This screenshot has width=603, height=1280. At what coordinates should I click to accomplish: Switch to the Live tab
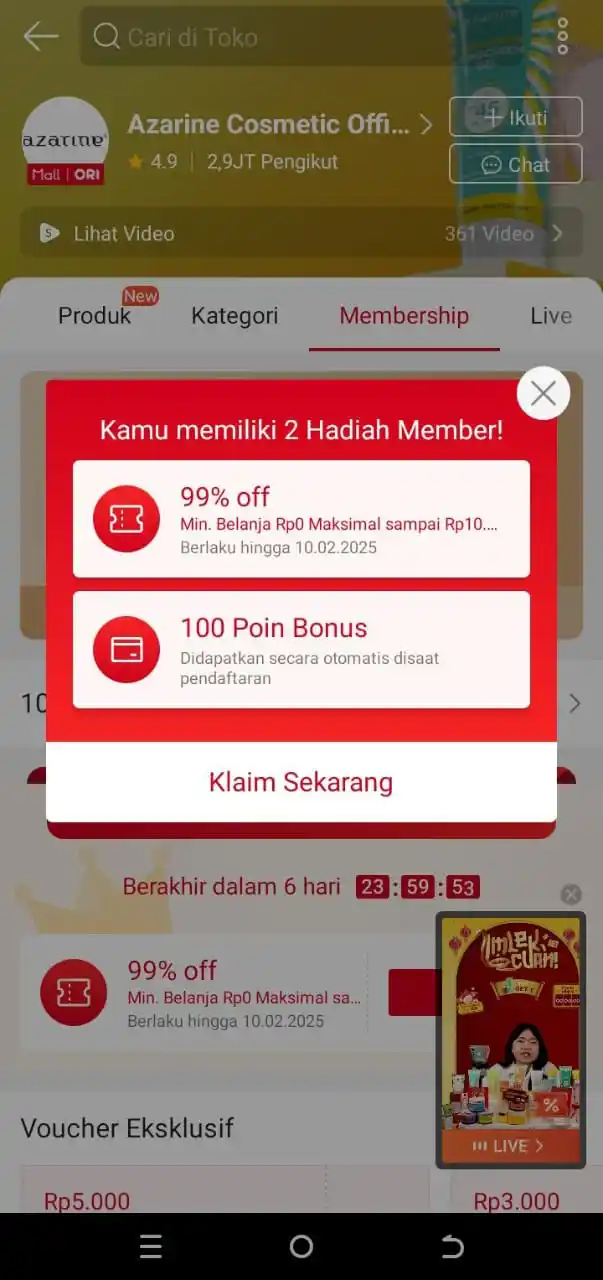pyautogui.click(x=551, y=316)
